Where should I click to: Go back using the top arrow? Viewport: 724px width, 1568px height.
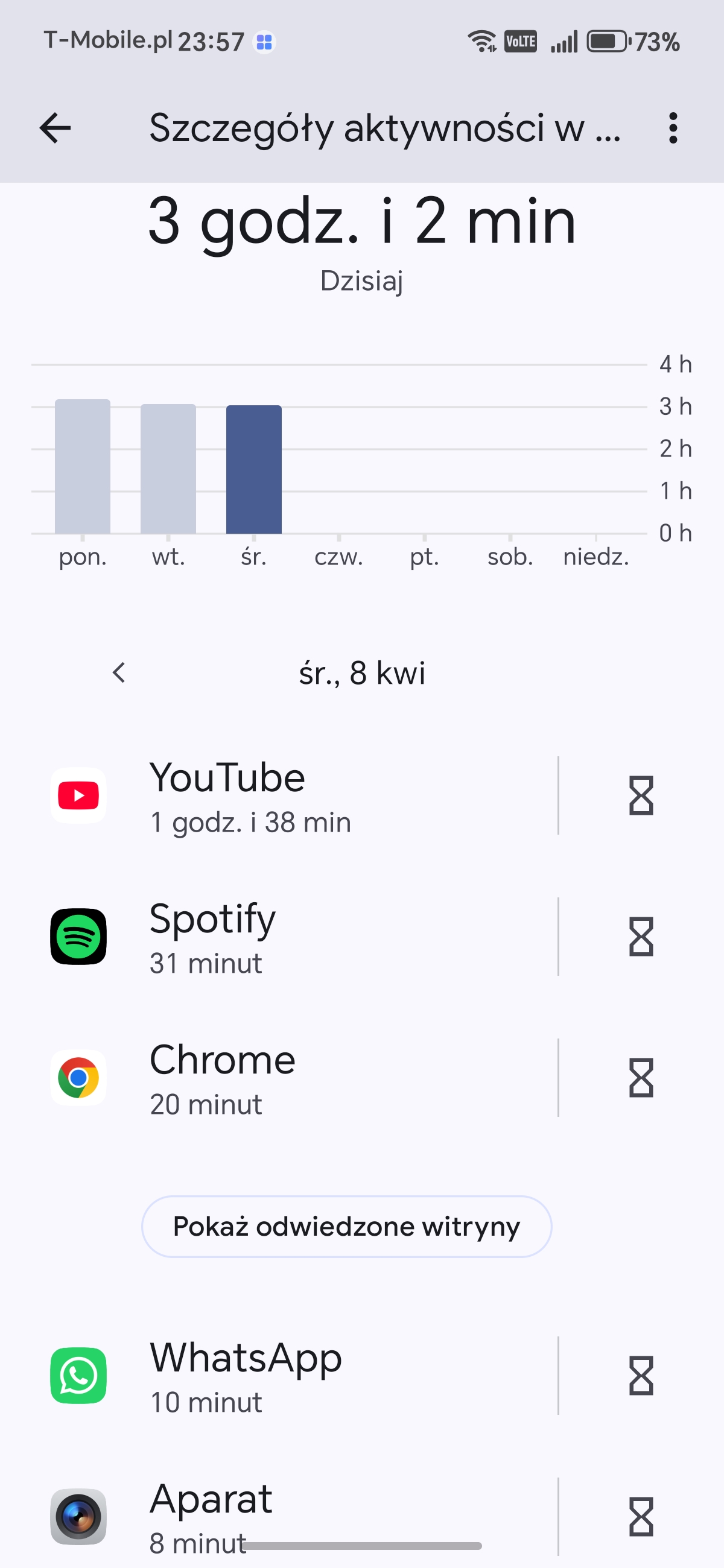click(x=56, y=128)
